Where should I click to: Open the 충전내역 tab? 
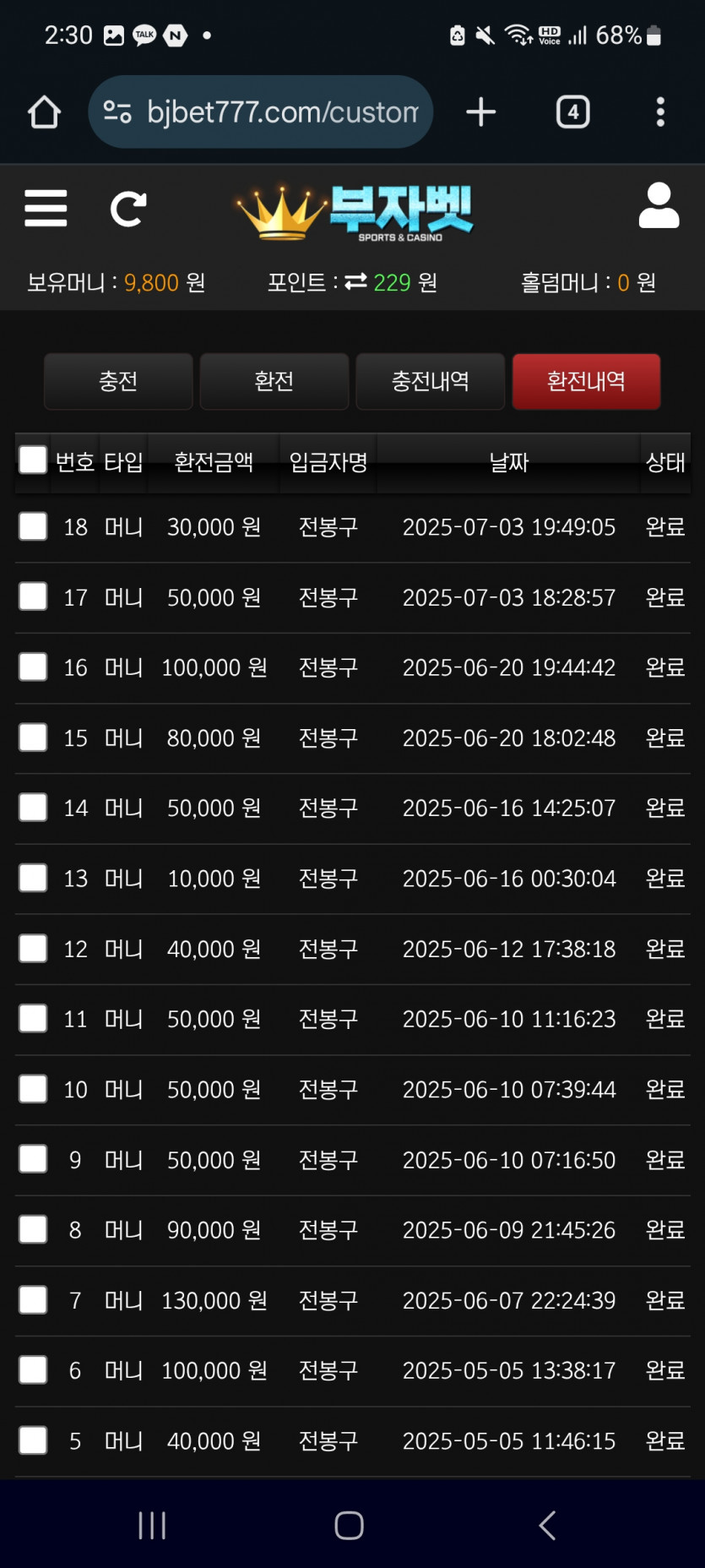click(430, 381)
